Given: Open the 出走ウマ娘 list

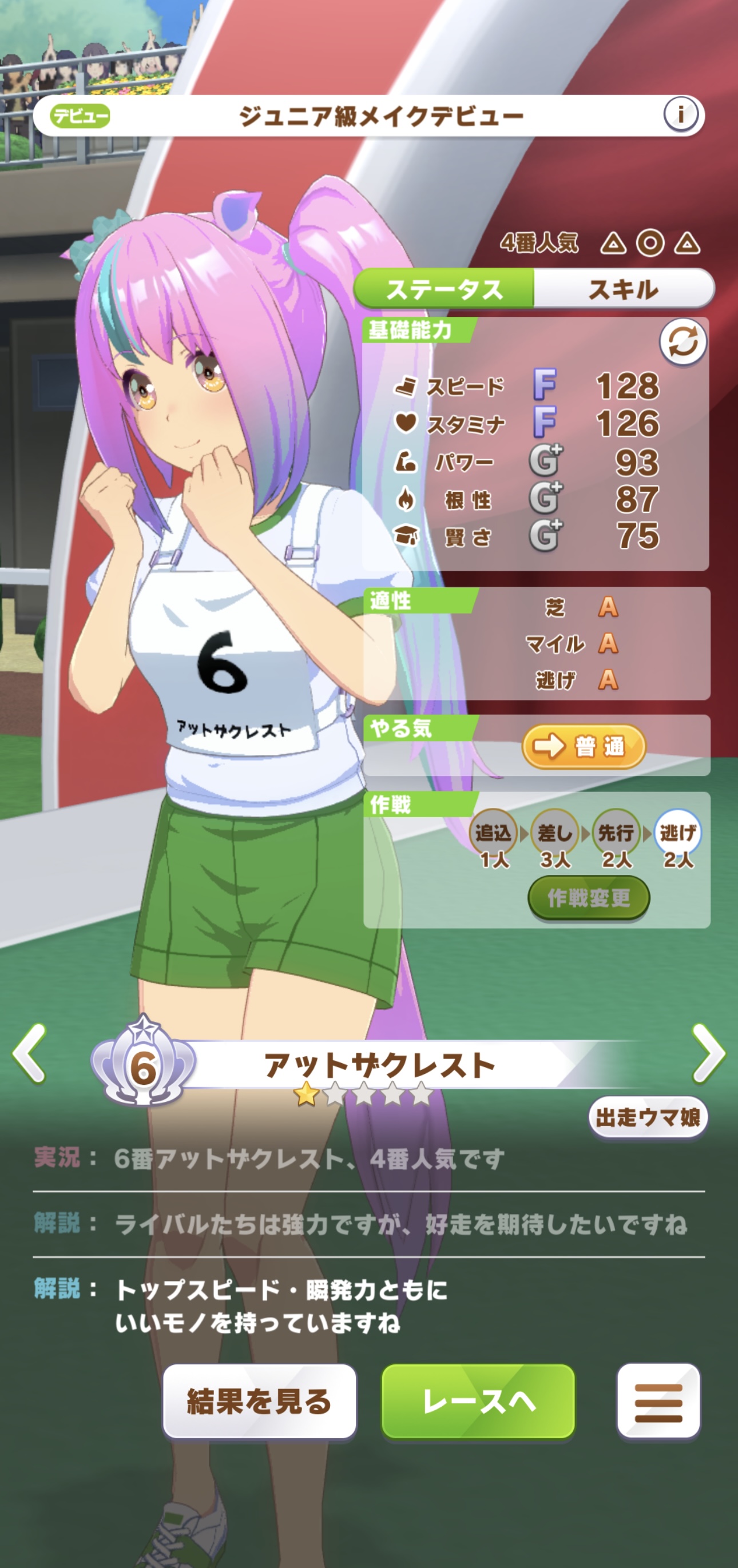Looking at the screenshot, I should 648,1117.
